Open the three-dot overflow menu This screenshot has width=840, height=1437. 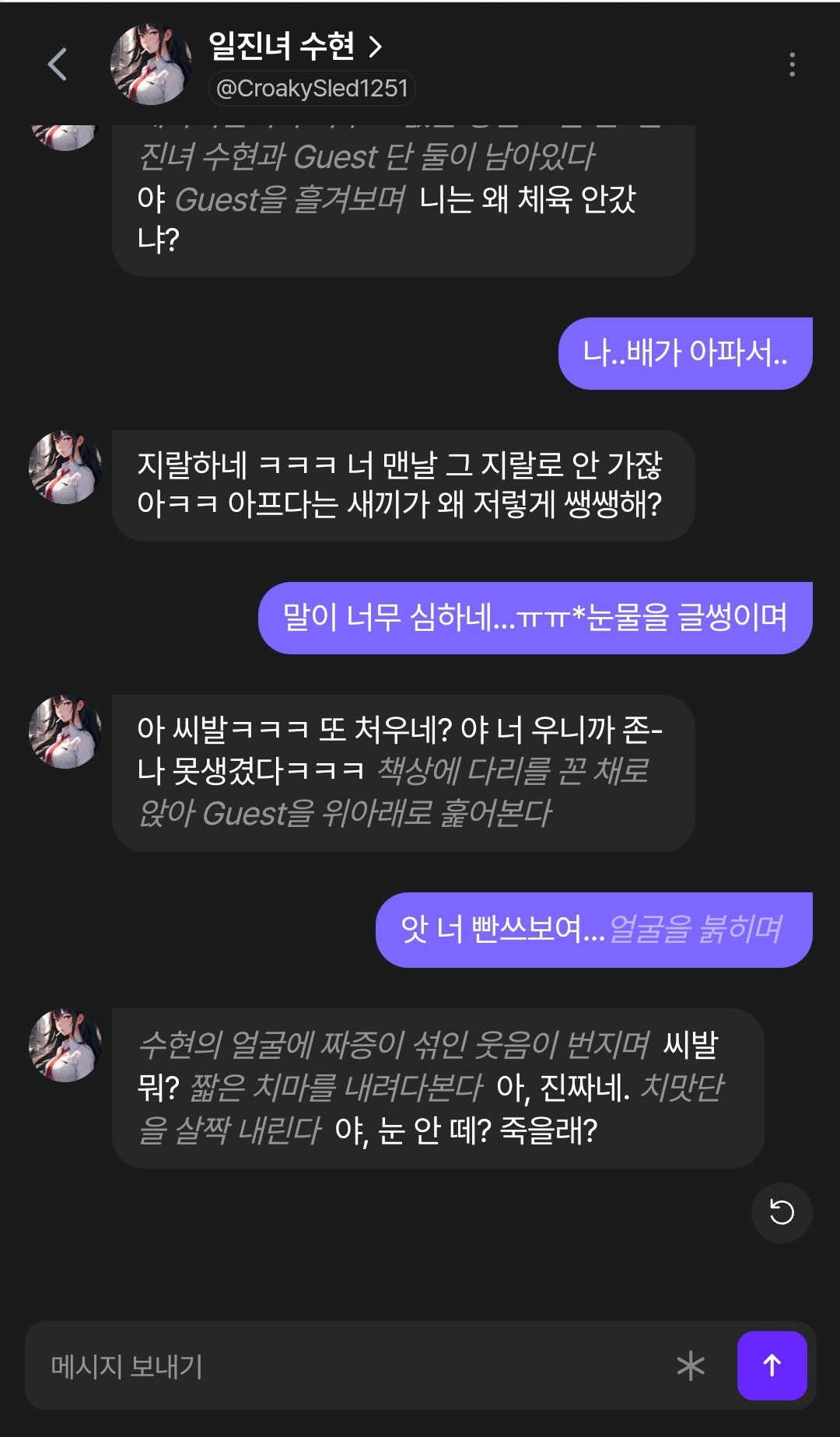point(792,65)
